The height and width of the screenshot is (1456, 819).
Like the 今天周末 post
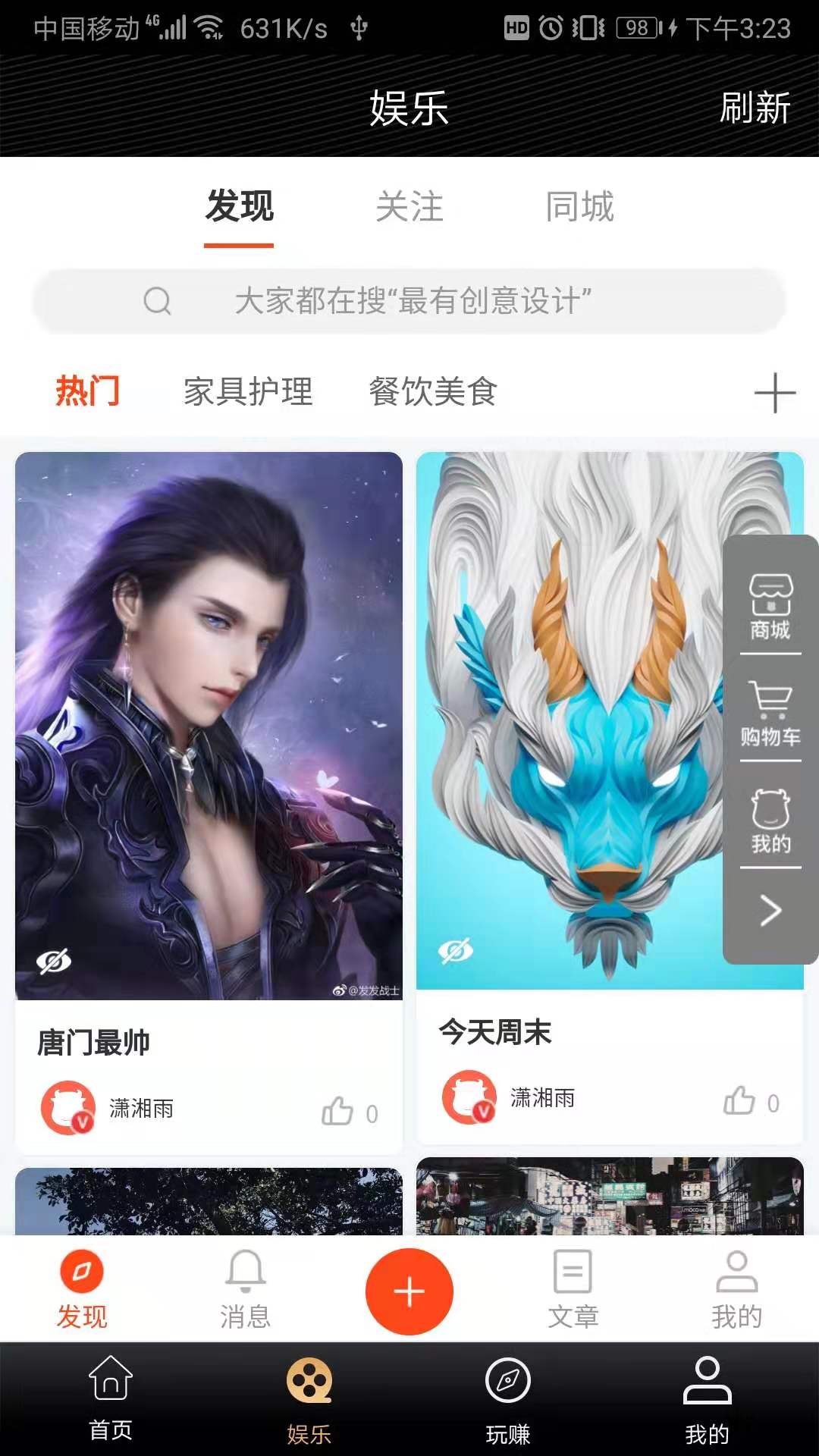[739, 1100]
